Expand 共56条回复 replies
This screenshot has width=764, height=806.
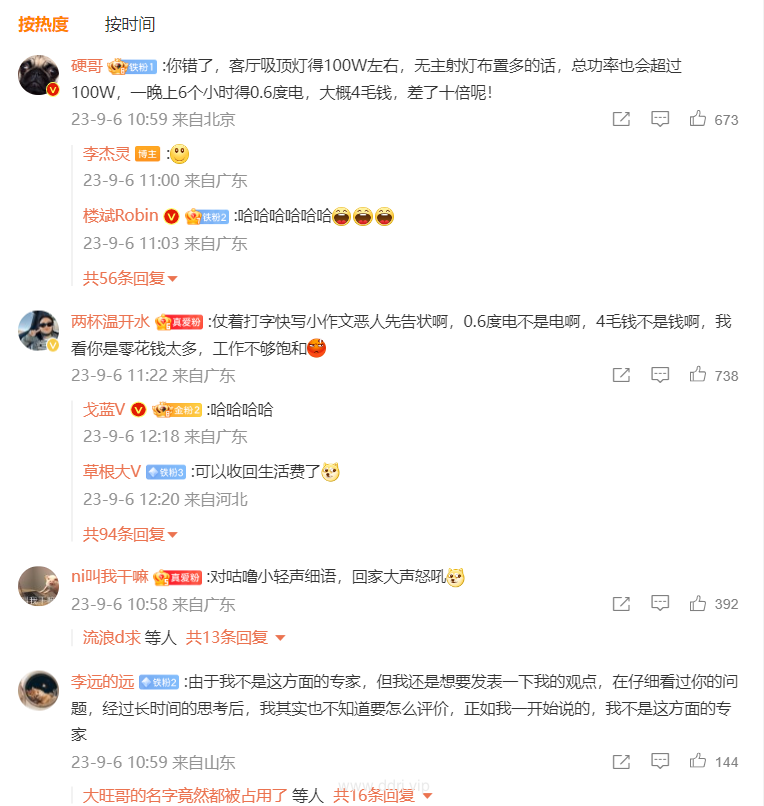point(130,278)
